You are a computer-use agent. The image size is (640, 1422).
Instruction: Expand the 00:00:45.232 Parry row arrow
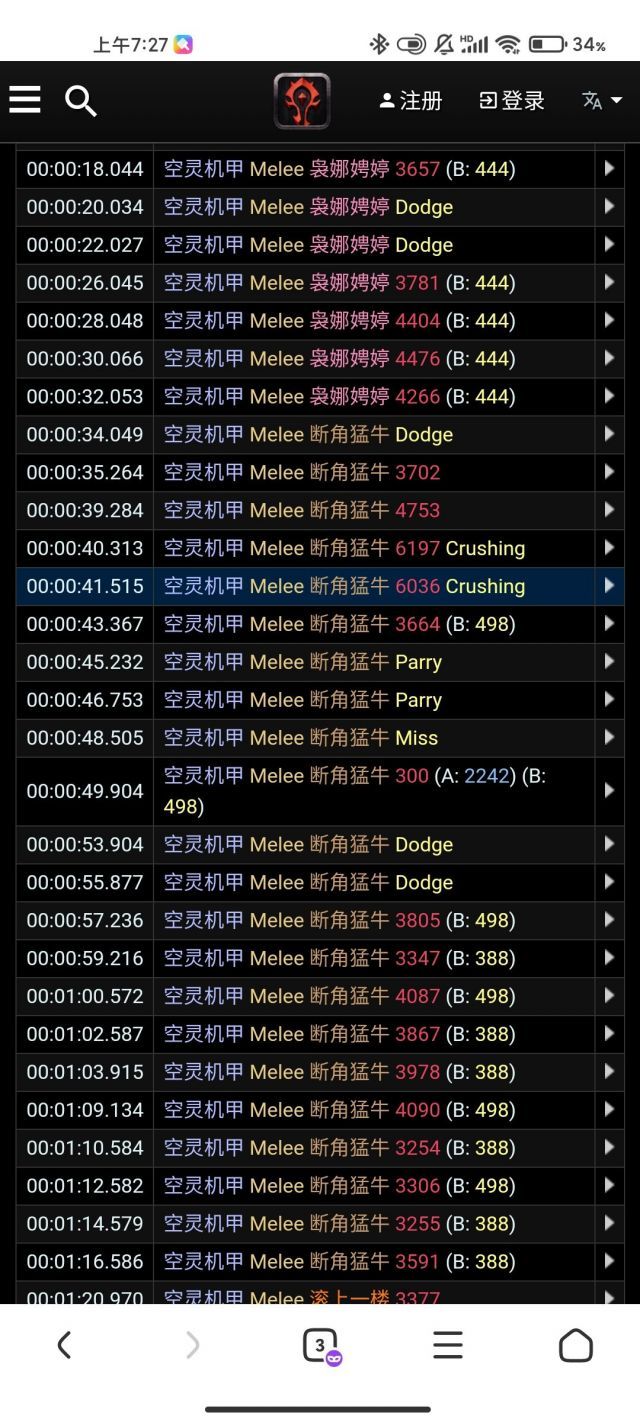click(609, 662)
